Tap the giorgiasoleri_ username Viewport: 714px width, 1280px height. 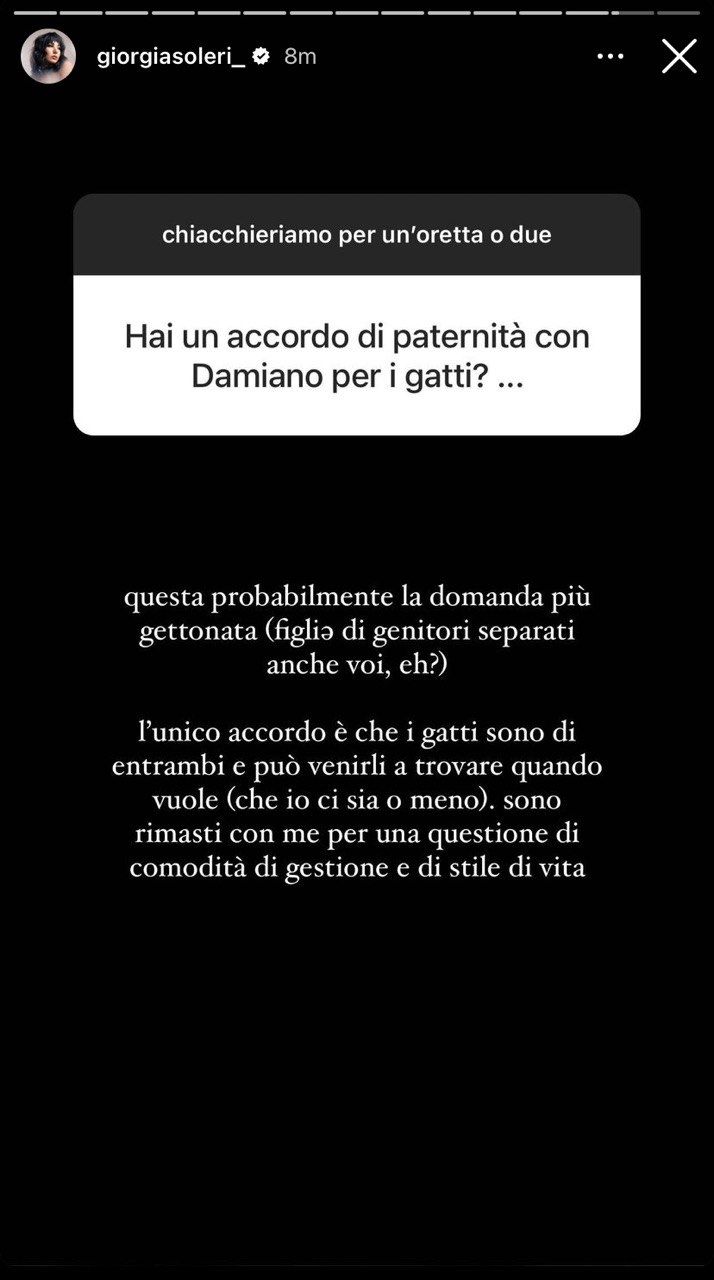[170, 57]
